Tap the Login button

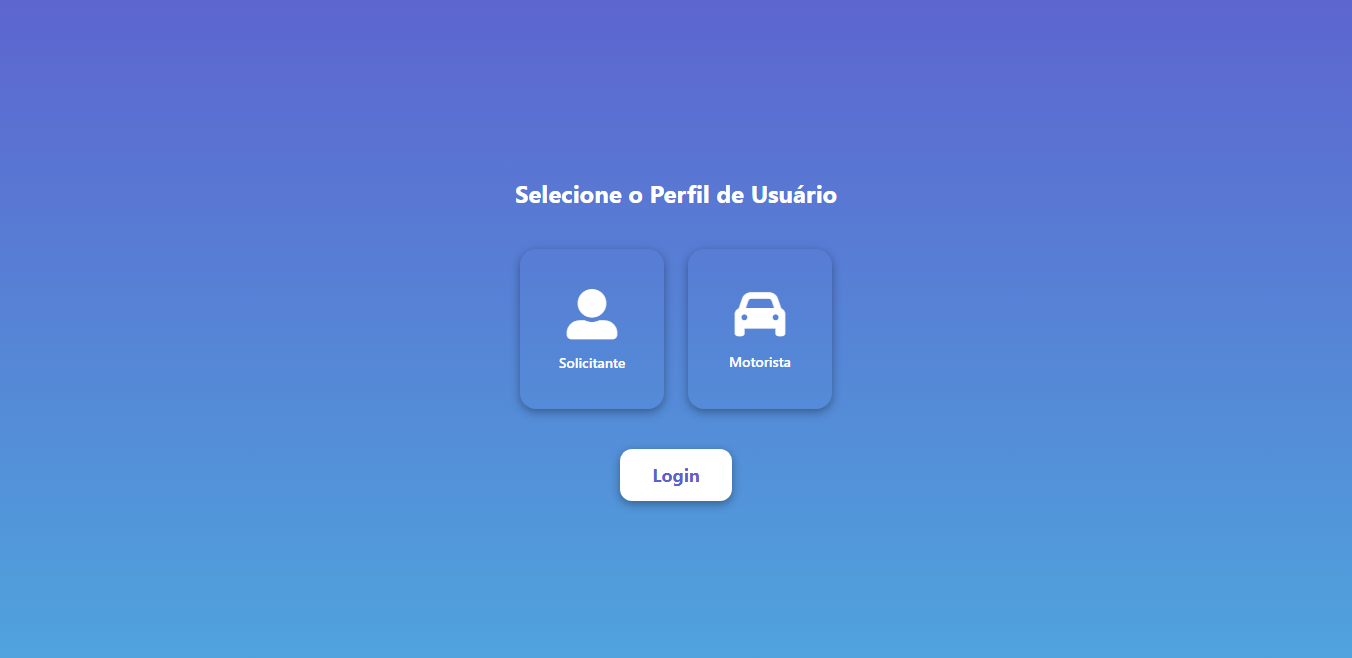pyautogui.click(x=676, y=475)
